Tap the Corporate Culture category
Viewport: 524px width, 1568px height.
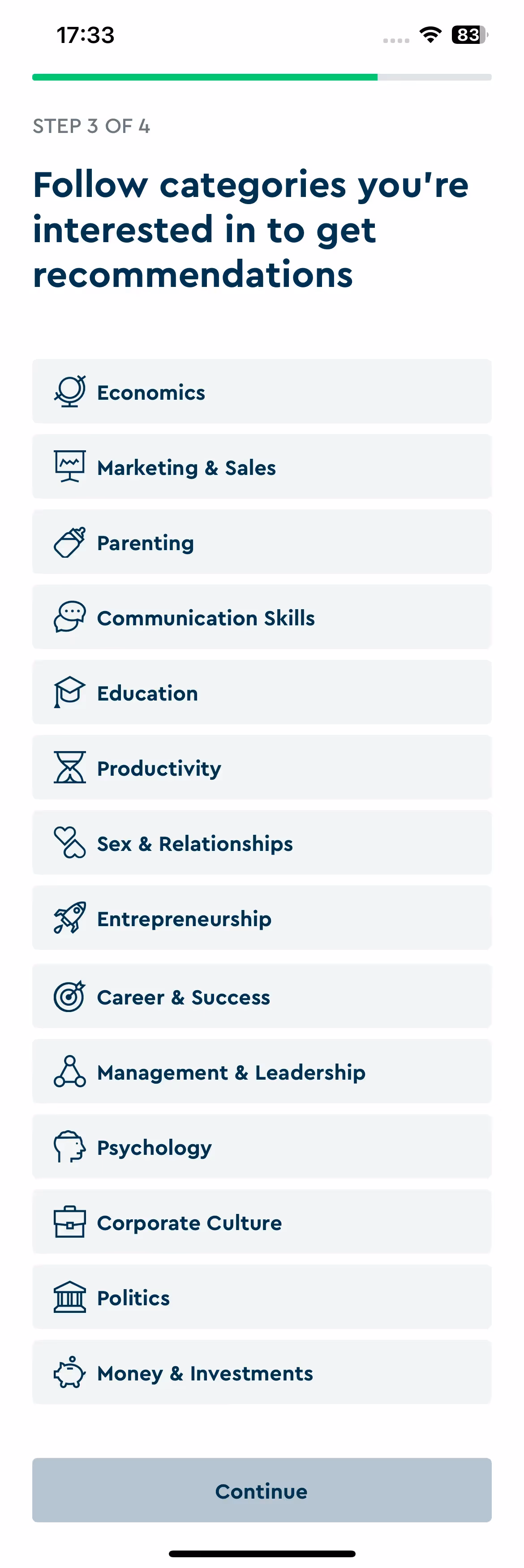coord(262,1222)
